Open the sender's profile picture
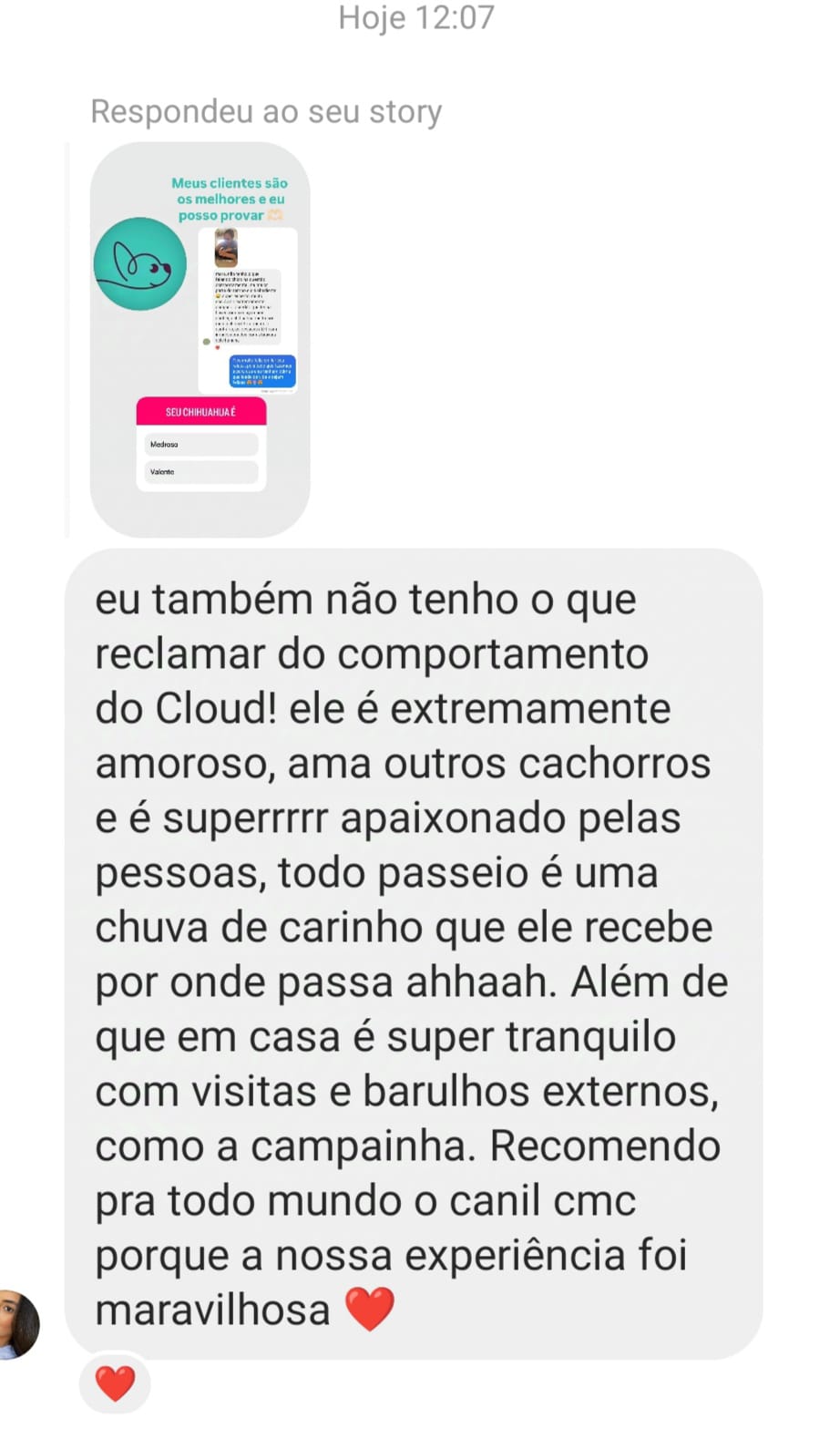The height and width of the screenshot is (1439, 840). point(18,1324)
